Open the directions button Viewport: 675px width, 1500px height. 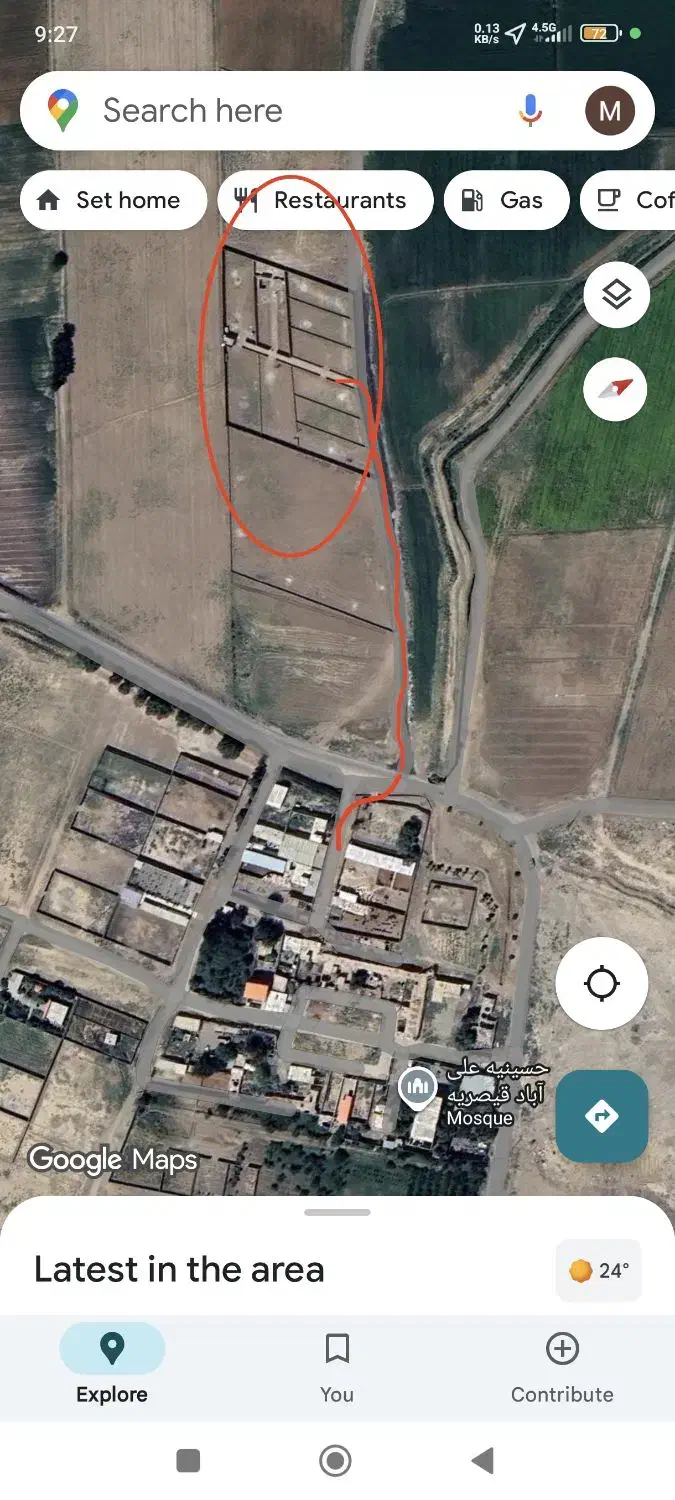coord(602,1116)
